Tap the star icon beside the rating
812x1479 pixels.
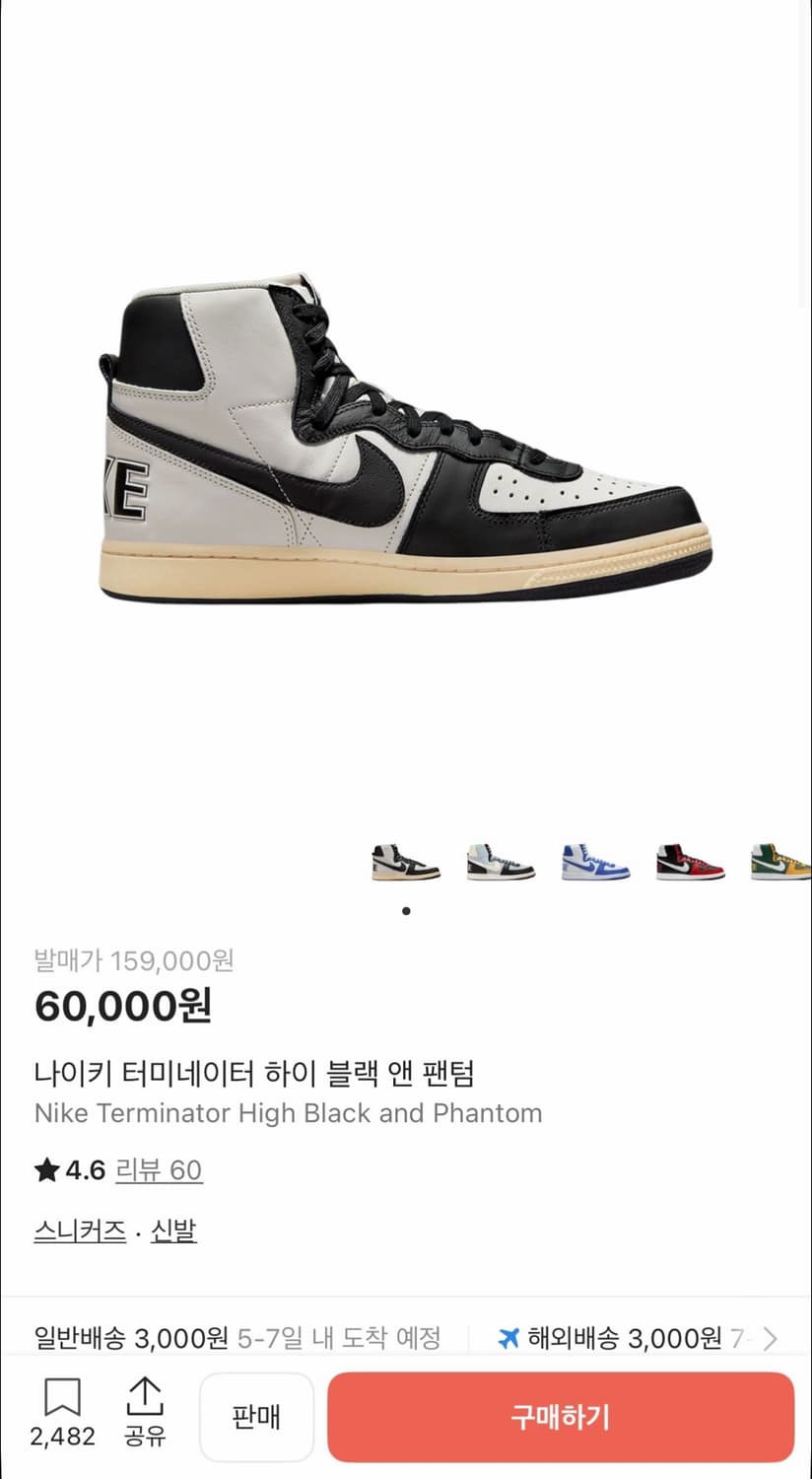46,1168
